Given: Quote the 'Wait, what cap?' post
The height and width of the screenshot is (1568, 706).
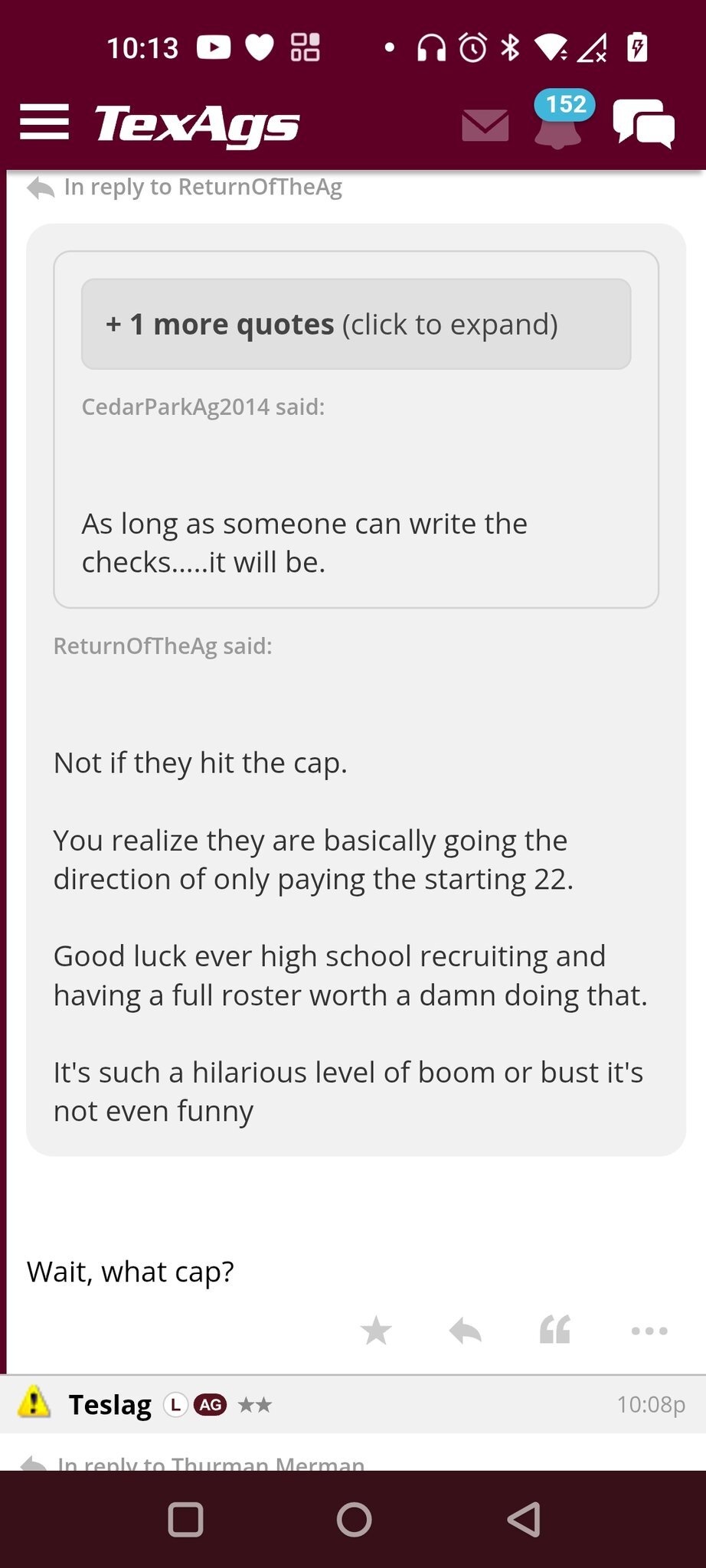Looking at the screenshot, I should pyautogui.click(x=555, y=1331).
